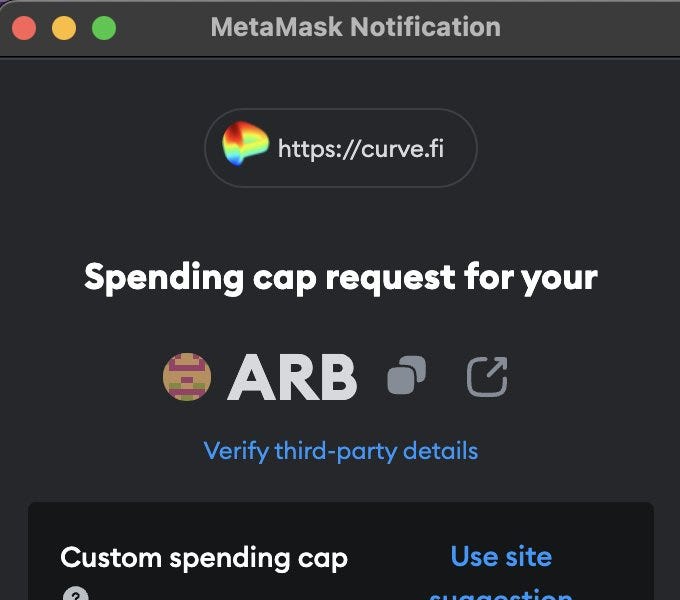
Task: Minimize the window with the yellow button
Action: coord(64,27)
